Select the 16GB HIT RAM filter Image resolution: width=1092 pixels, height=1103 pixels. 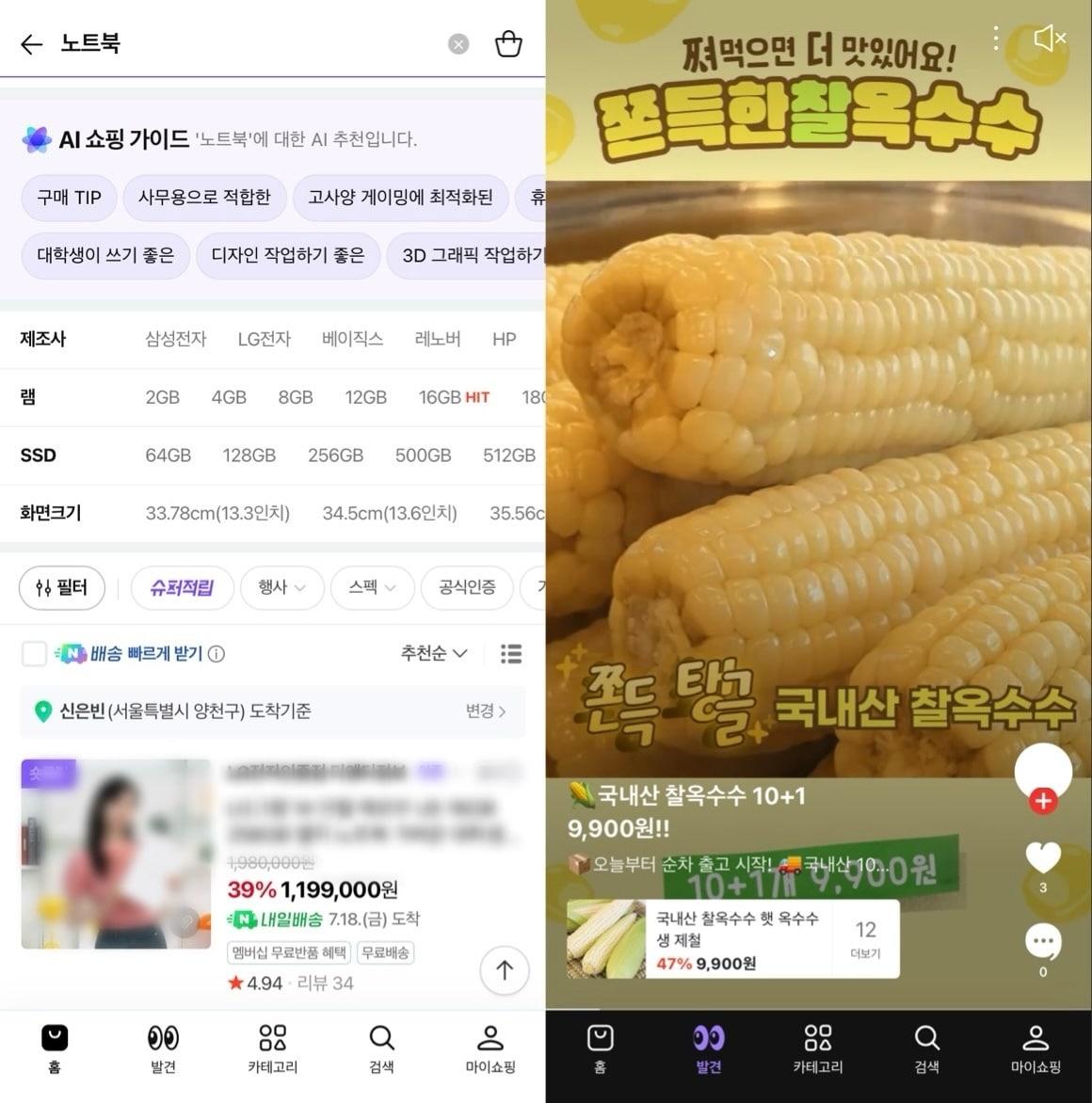(454, 397)
